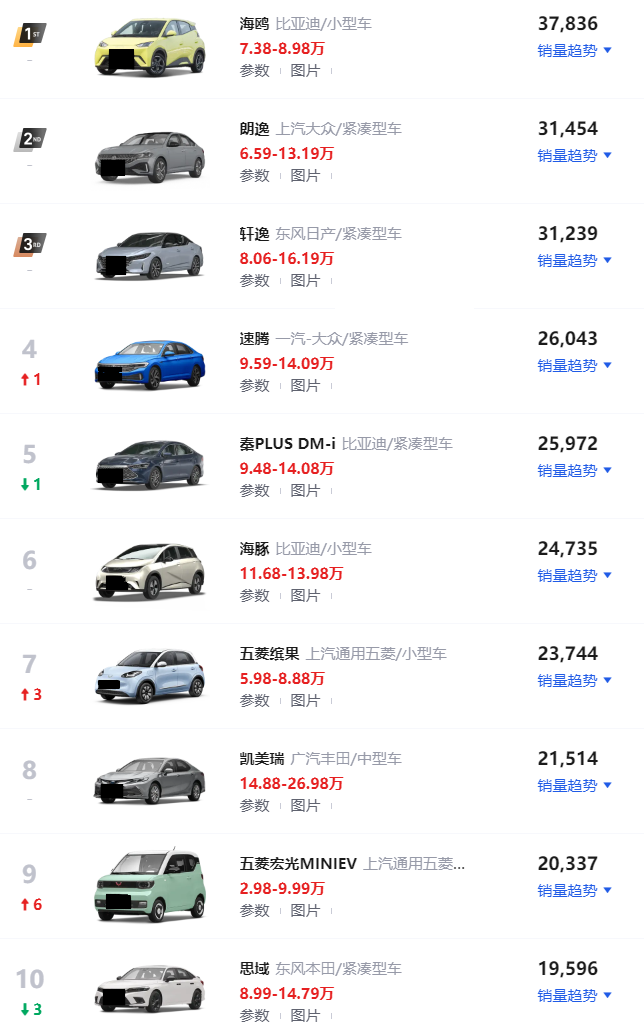
Task: Open the 速腾 car title
Action: click(254, 339)
